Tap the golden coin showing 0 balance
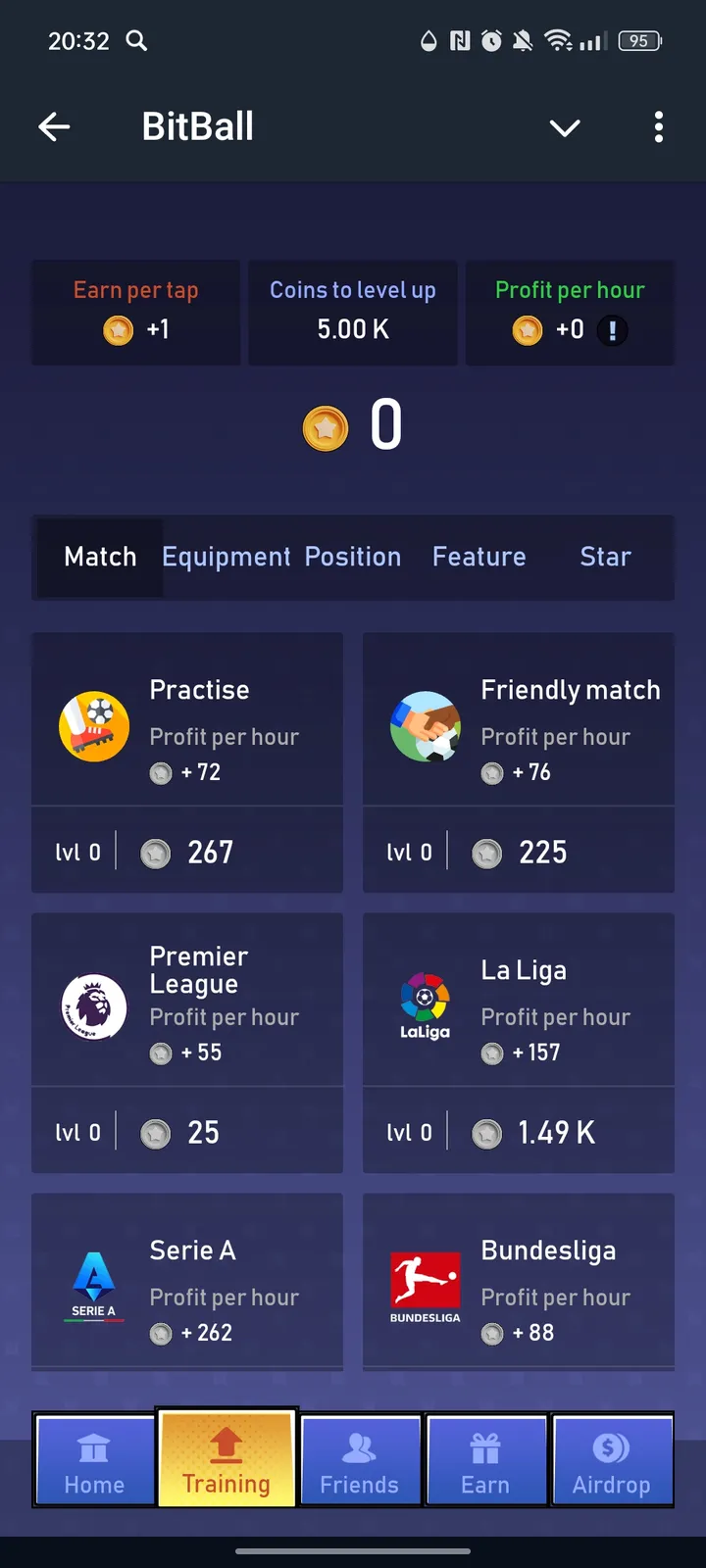Image resolution: width=706 pixels, height=1568 pixels. coord(327,427)
